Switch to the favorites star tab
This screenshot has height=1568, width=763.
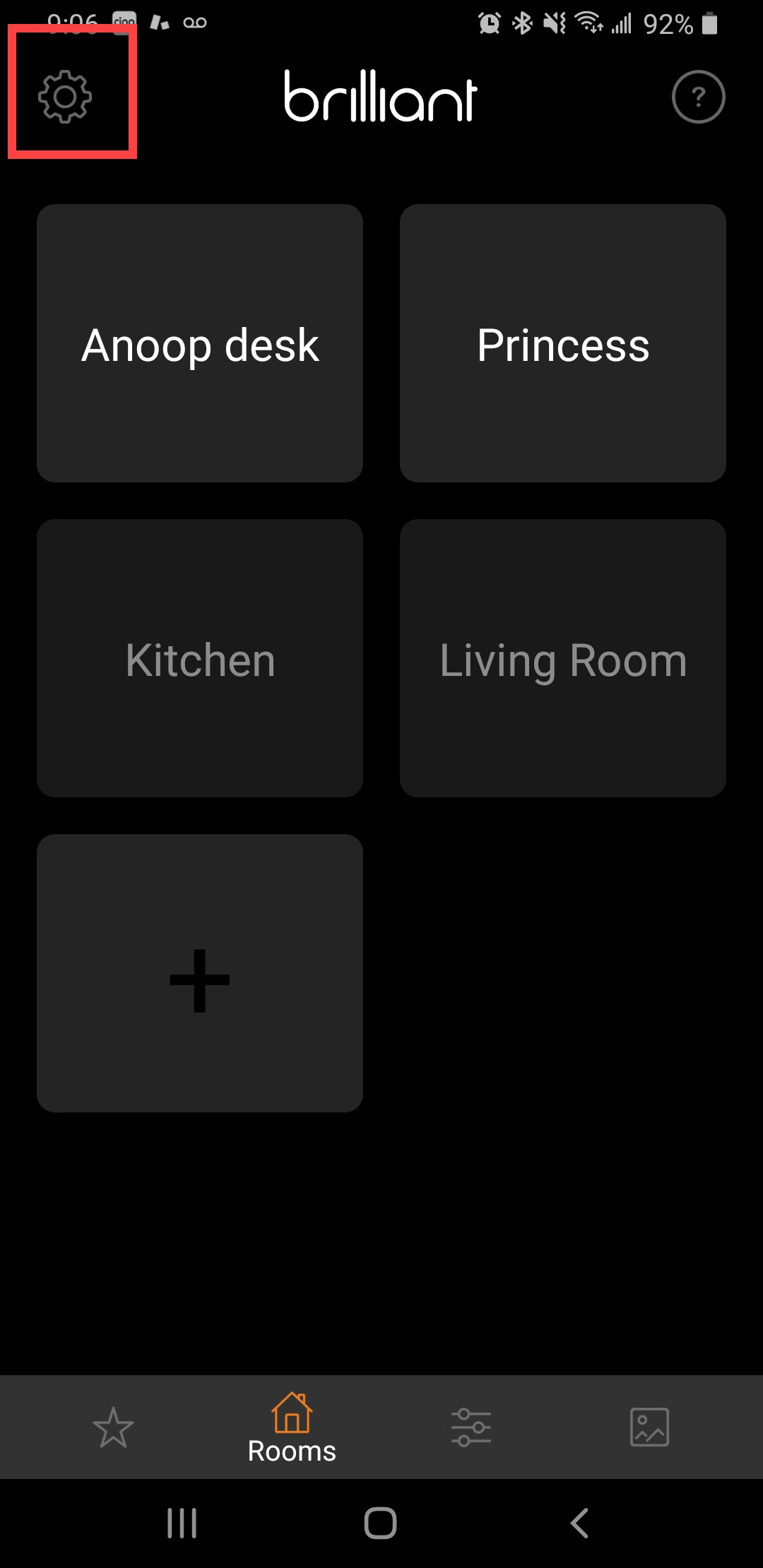tap(113, 1427)
